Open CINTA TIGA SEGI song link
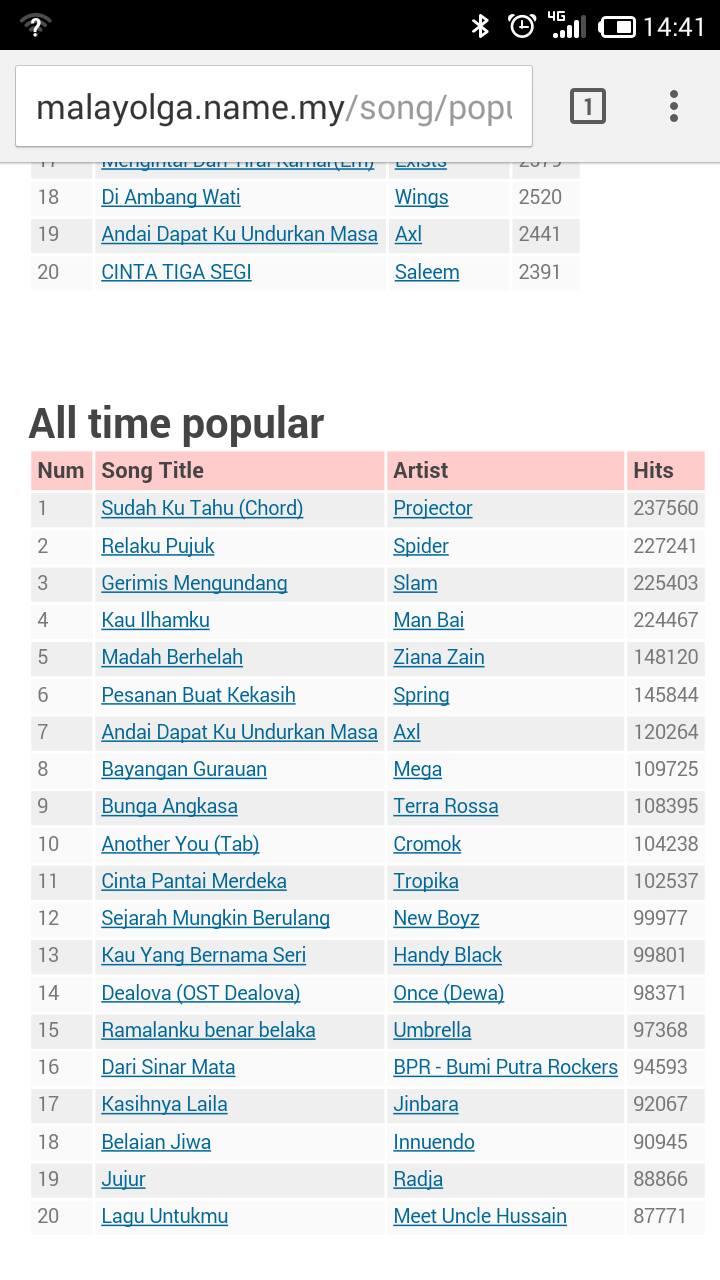 coord(176,272)
